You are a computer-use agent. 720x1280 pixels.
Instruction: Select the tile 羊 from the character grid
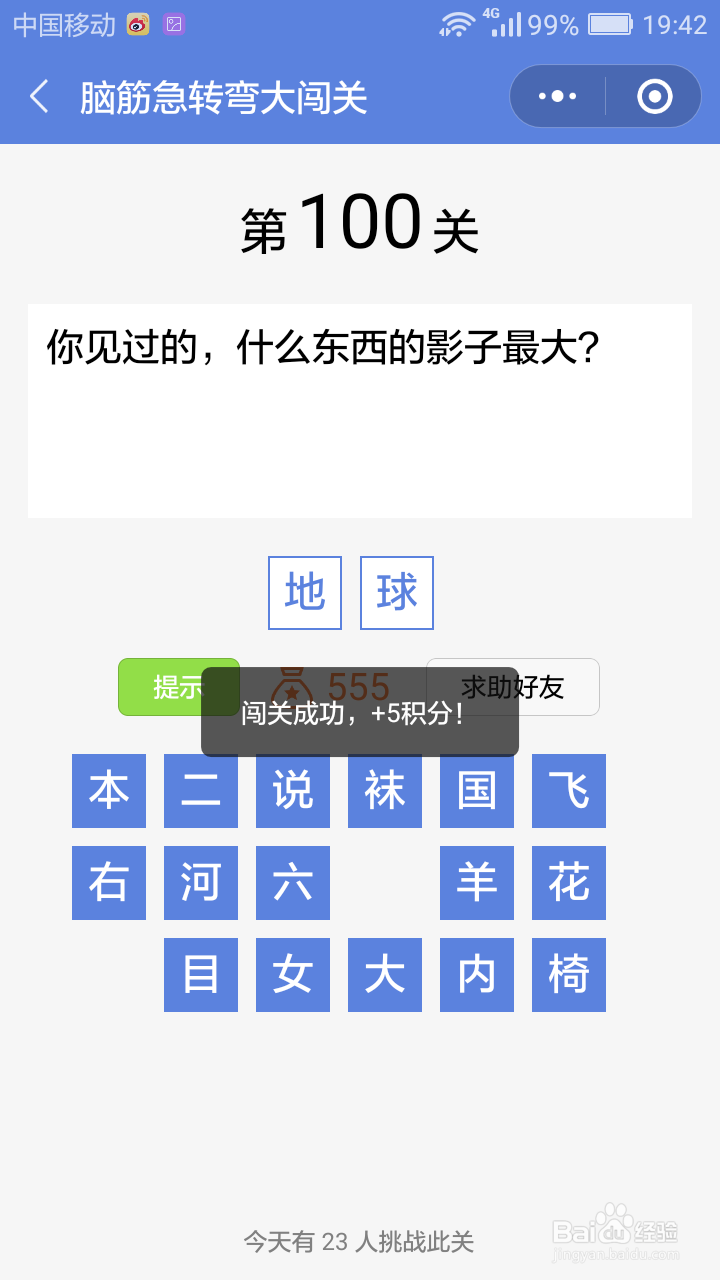click(x=476, y=883)
